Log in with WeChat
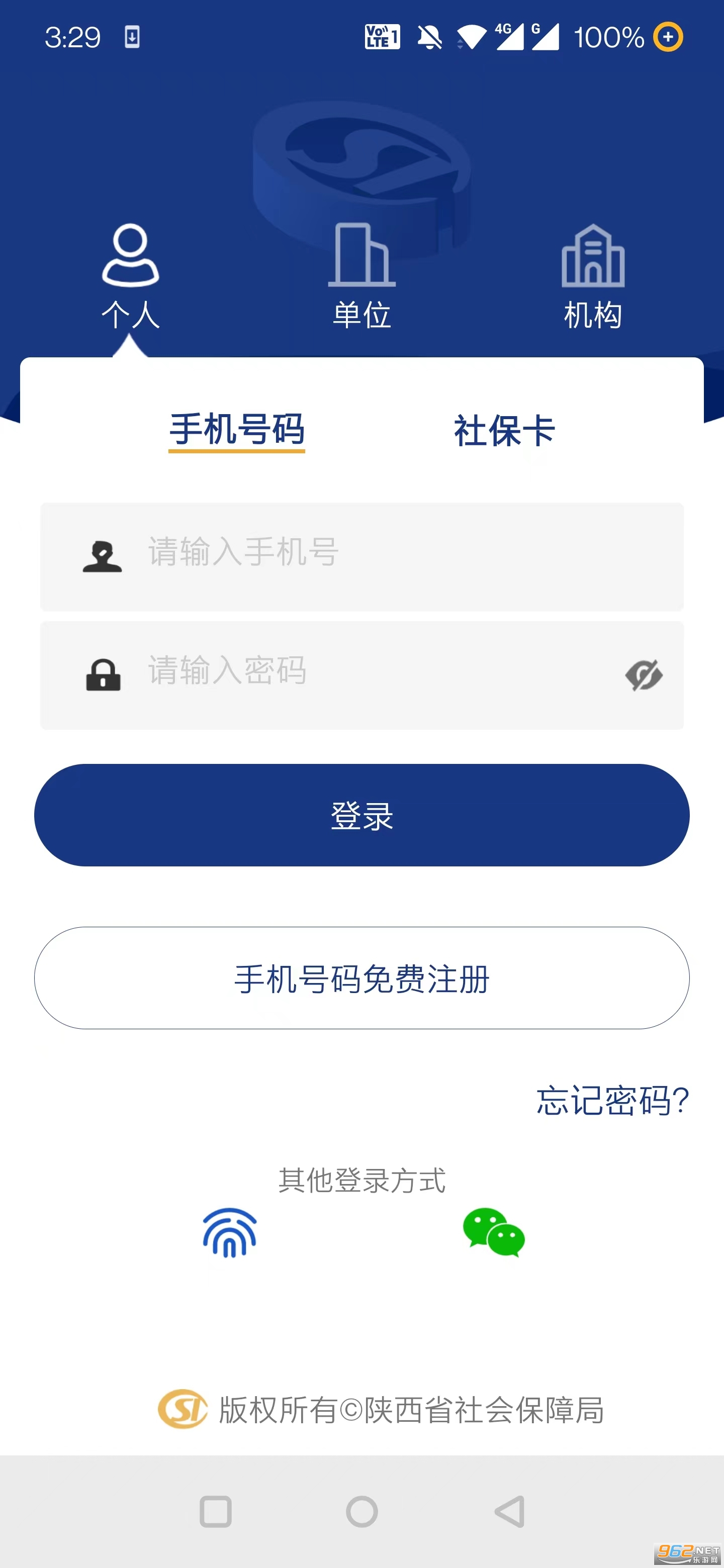 [x=494, y=1233]
